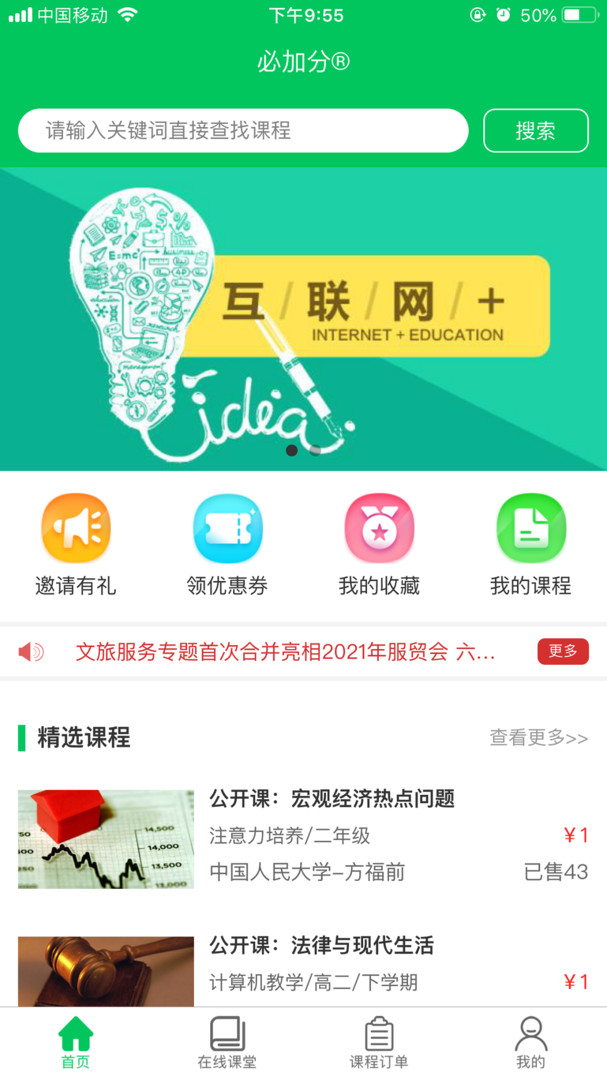Switch to the 在线课堂 tab

tap(227, 1043)
